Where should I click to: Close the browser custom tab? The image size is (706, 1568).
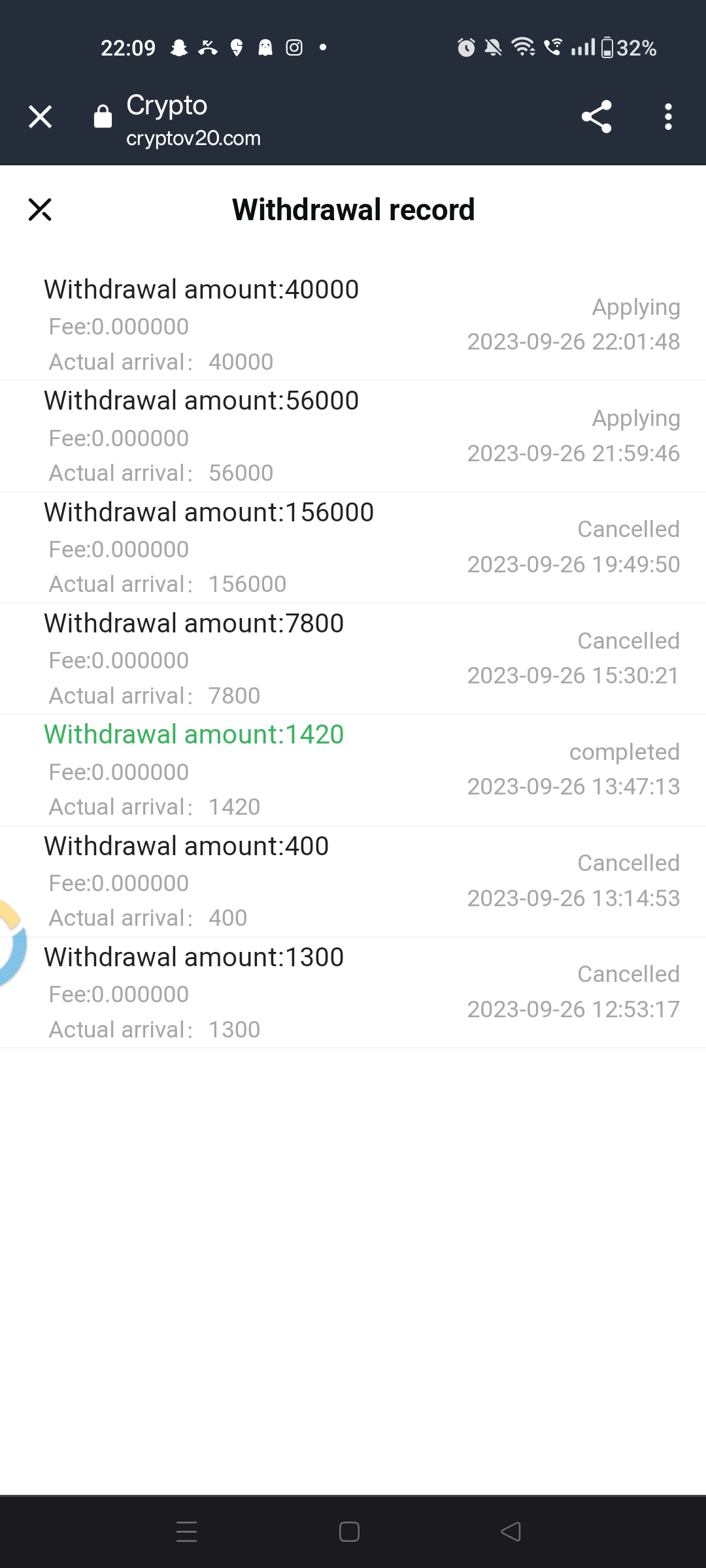pos(41,117)
